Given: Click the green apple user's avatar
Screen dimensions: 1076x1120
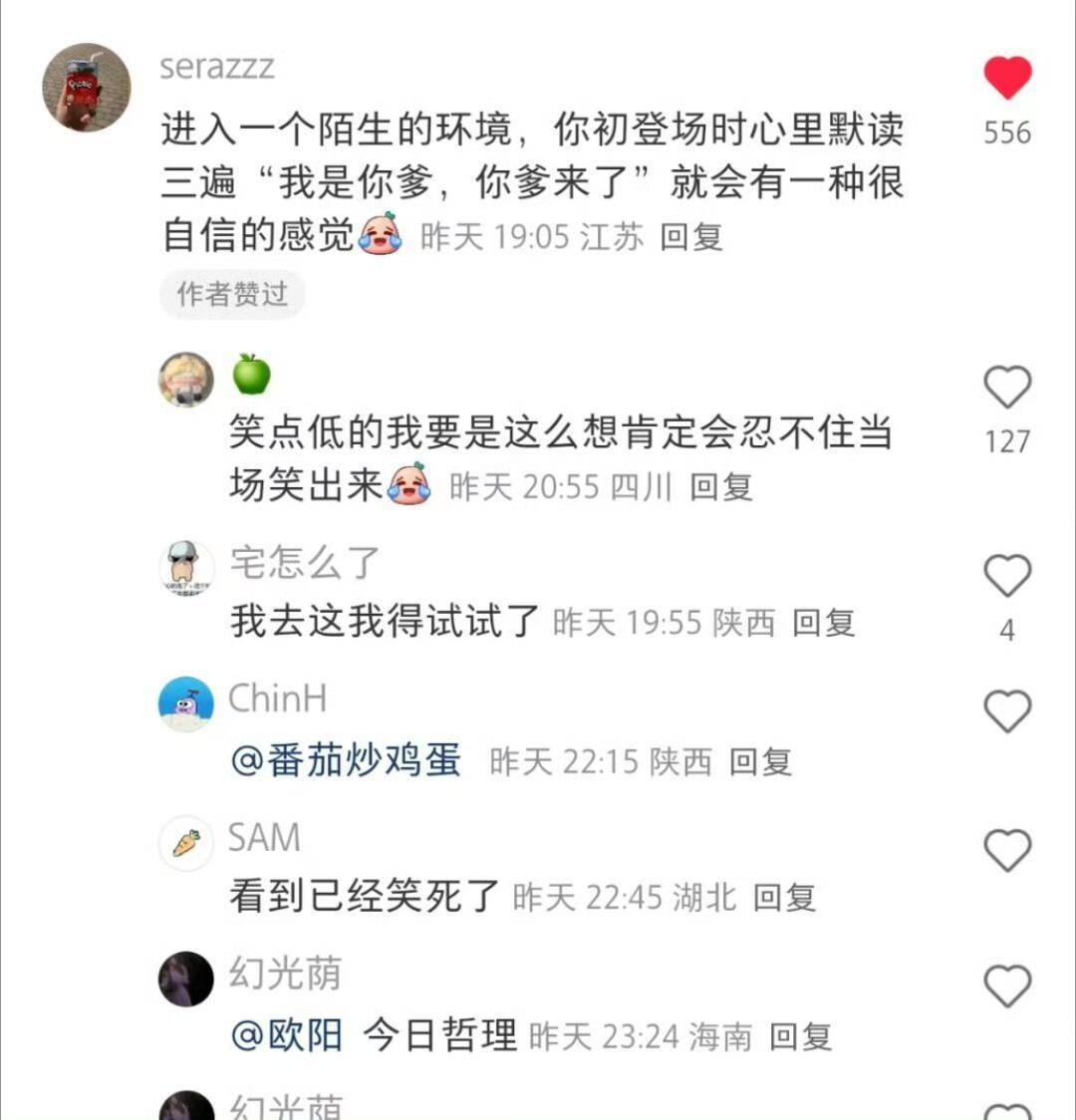Looking at the screenshot, I should coord(185,380).
